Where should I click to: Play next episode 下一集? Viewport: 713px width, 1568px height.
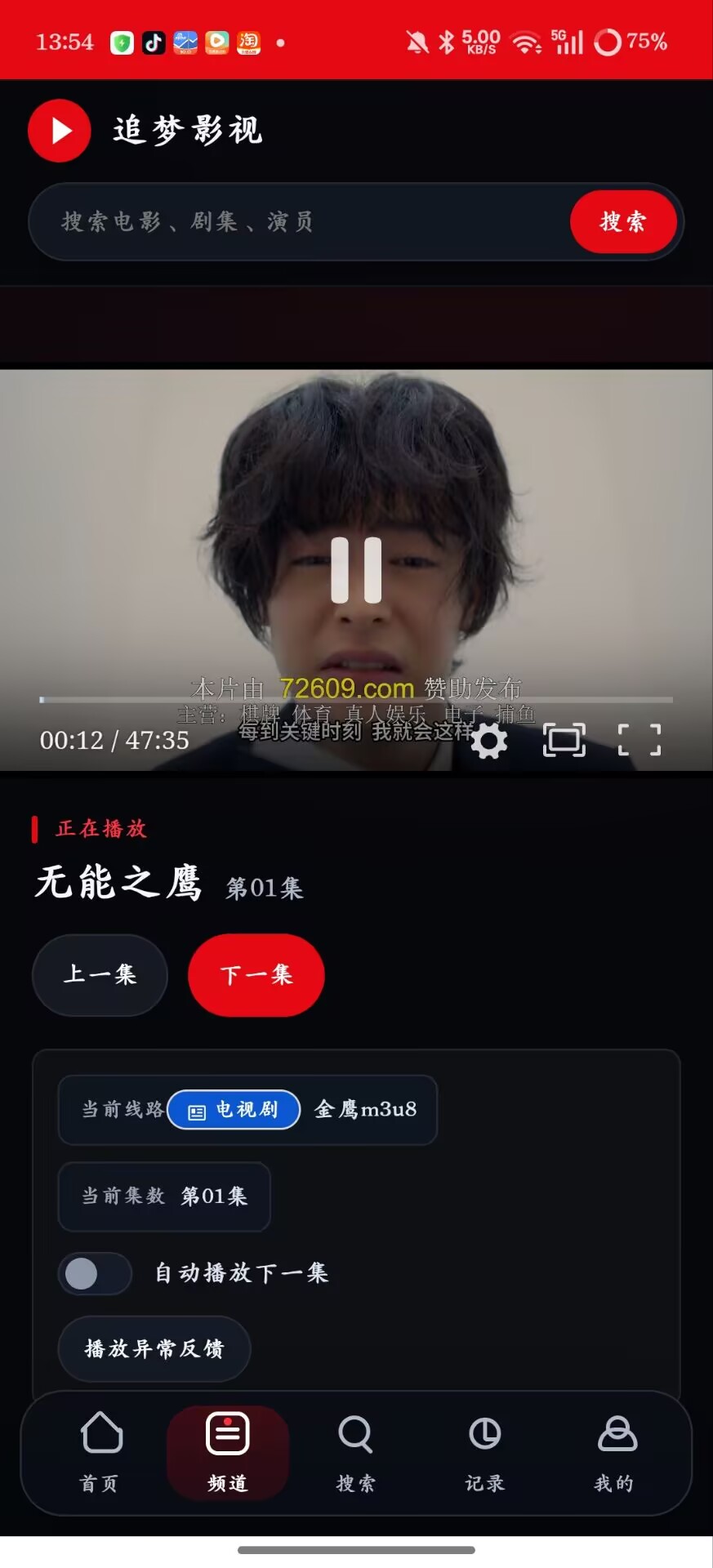tap(256, 975)
